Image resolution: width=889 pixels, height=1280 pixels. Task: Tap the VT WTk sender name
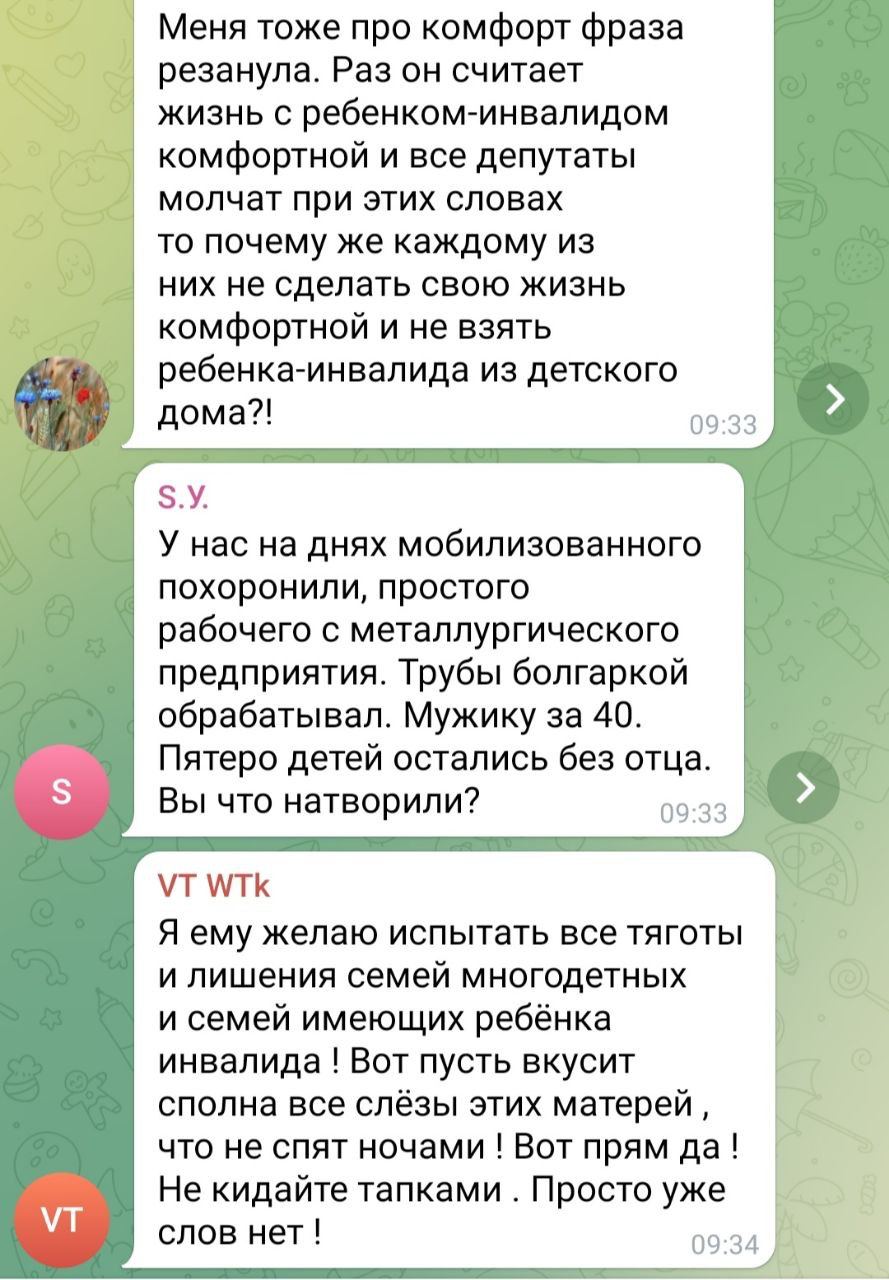214,886
